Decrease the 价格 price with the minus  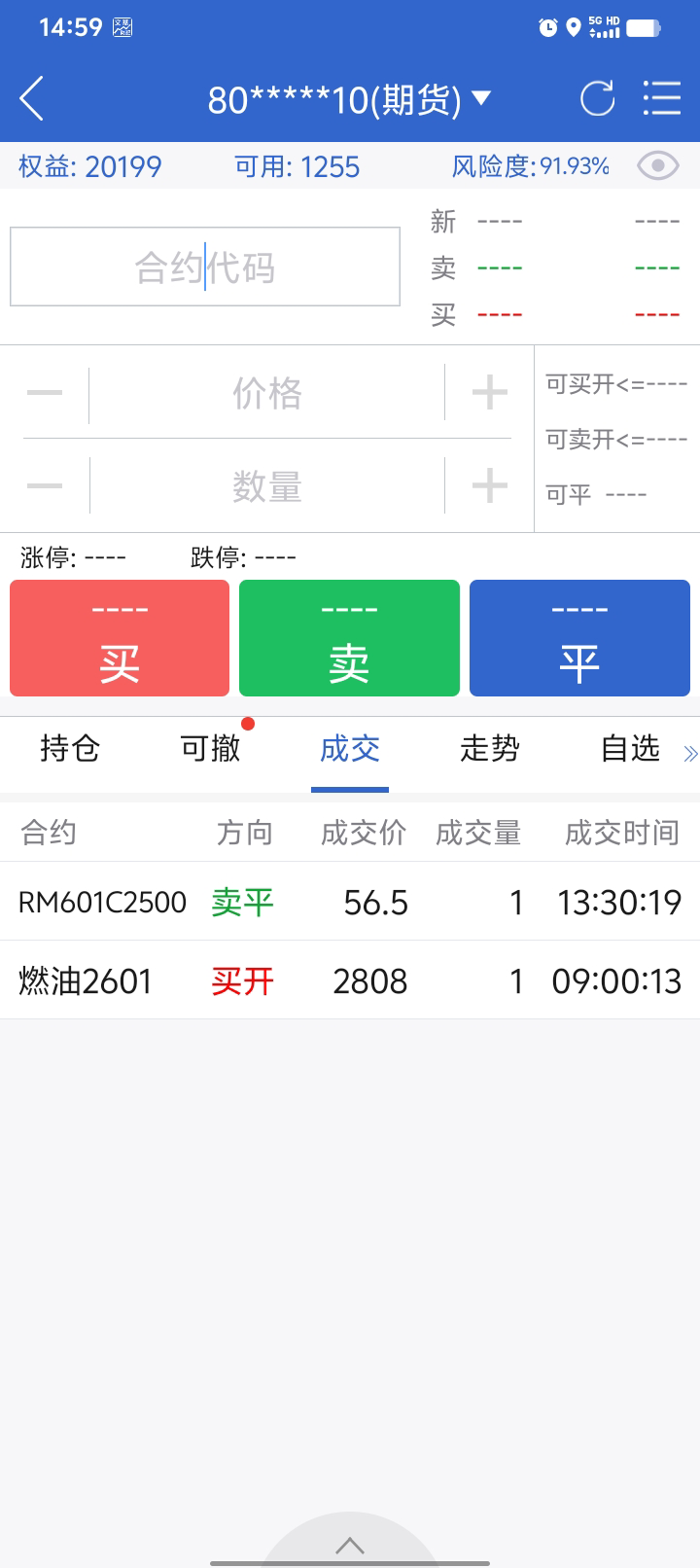pyautogui.click(x=45, y=394)
